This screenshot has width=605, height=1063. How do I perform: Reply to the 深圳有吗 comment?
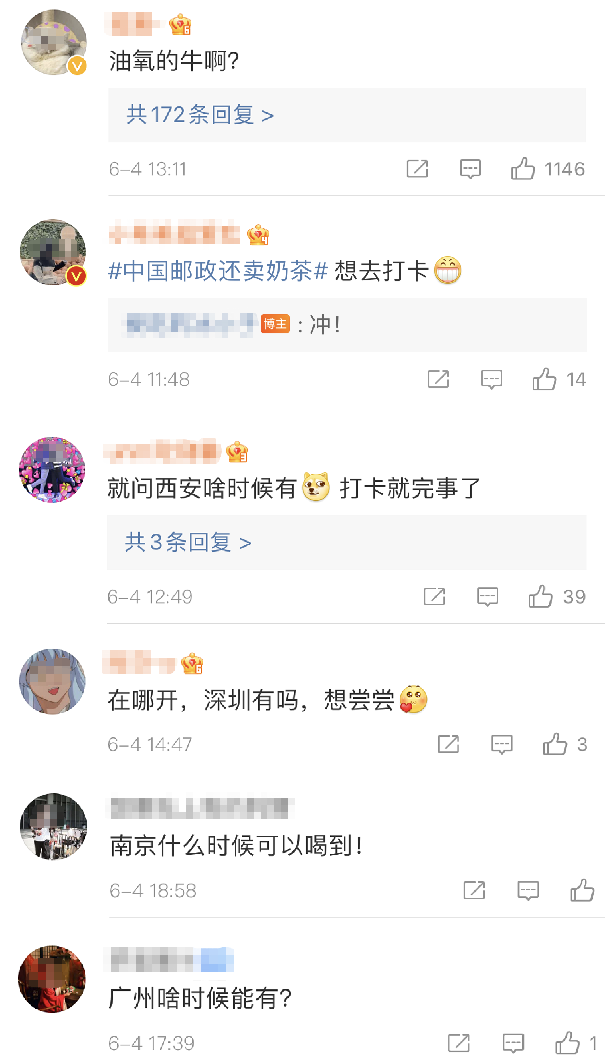[502, 745]
